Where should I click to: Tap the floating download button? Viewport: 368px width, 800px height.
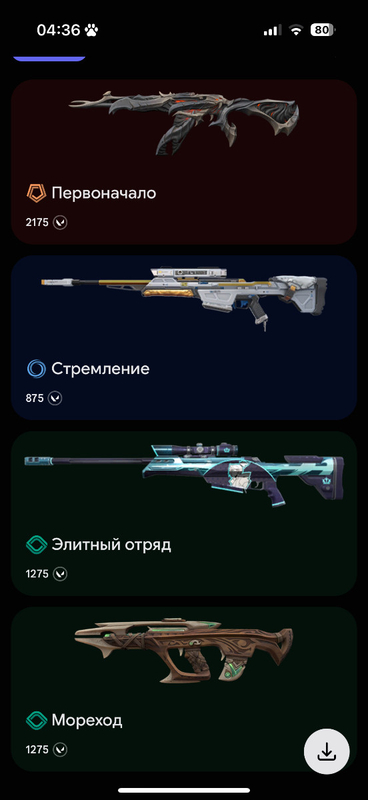tap(327, 752)
